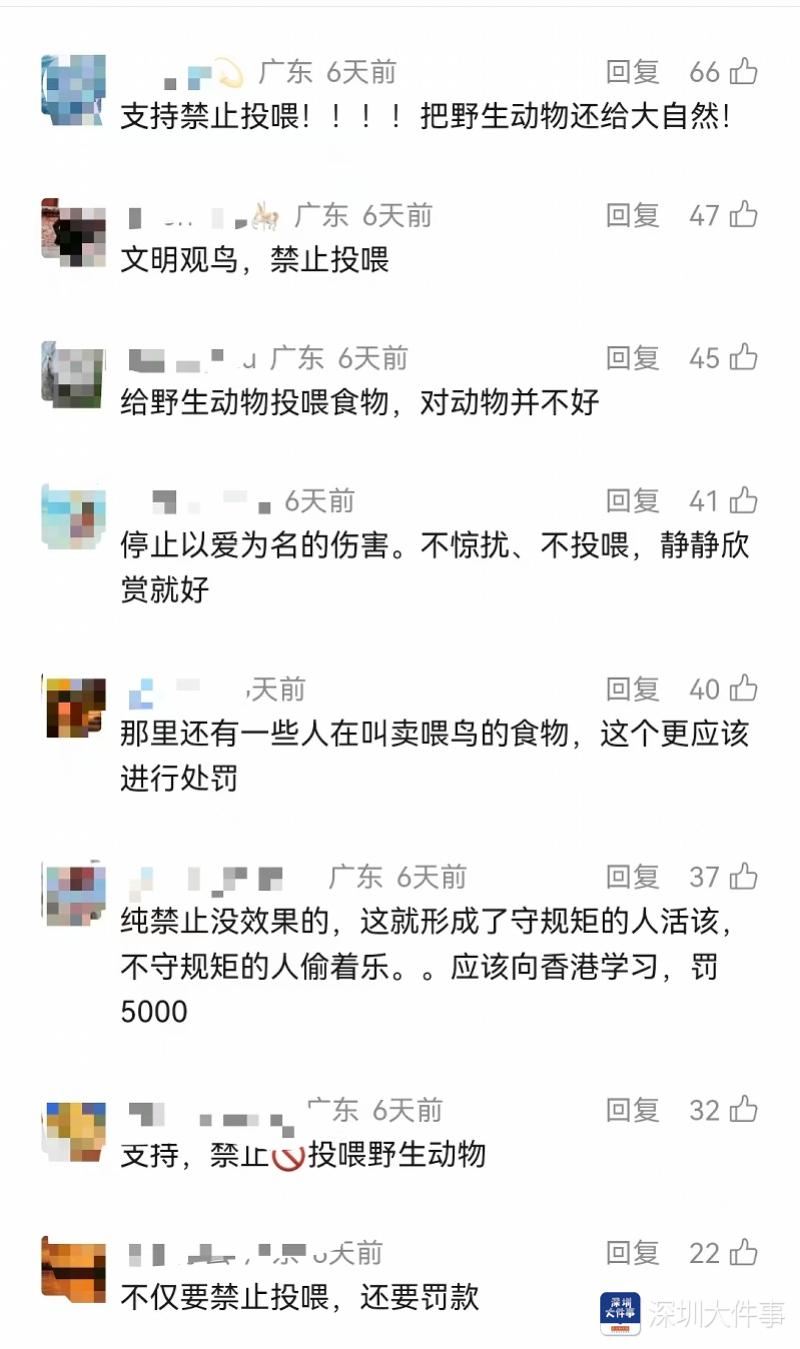The height and width of the screenshot is (1349, 800).
Task: Reply to the 叫卖喂鸟的食物 comment
Action: pos(632,689)
